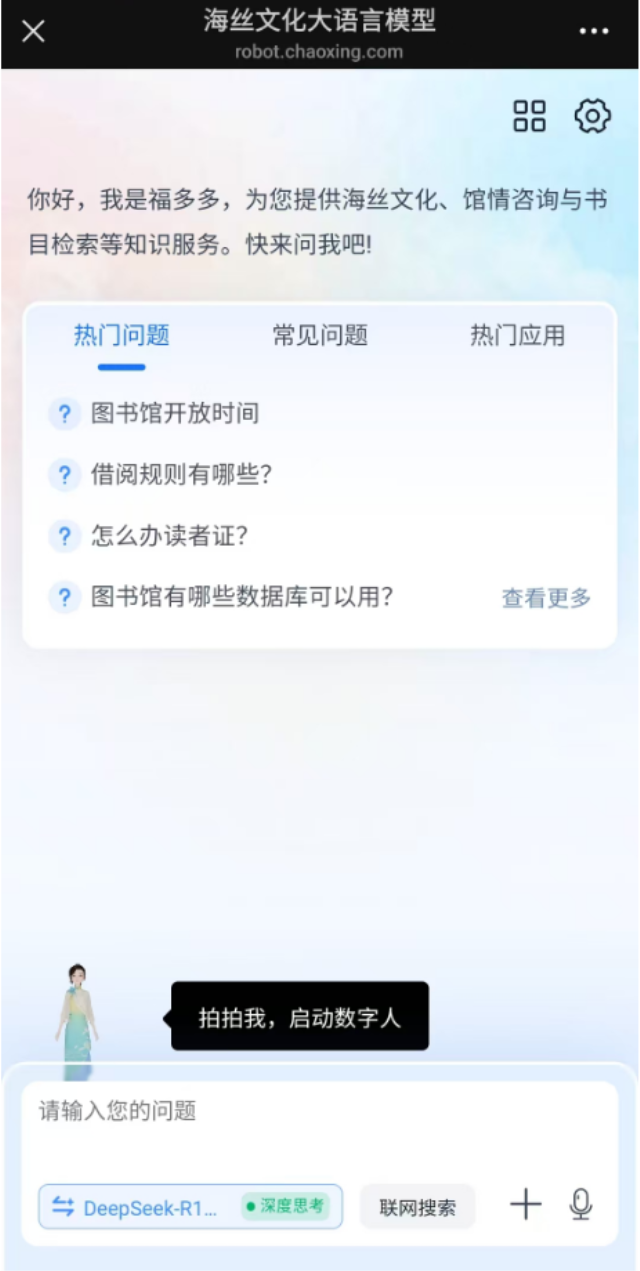Switch to the 热门应用 tab

(517, 336)
